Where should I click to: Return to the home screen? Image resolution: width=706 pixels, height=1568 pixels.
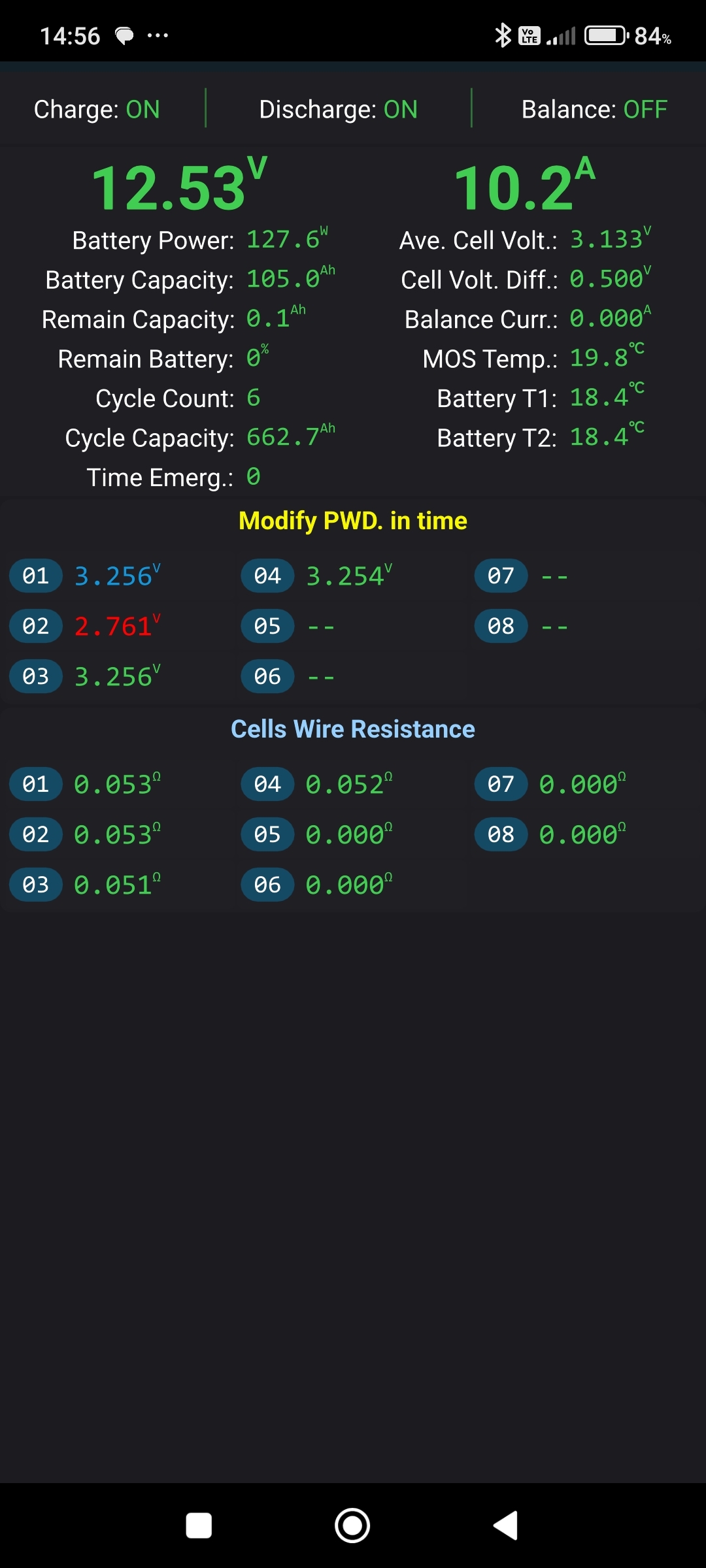coord(352,1526)
